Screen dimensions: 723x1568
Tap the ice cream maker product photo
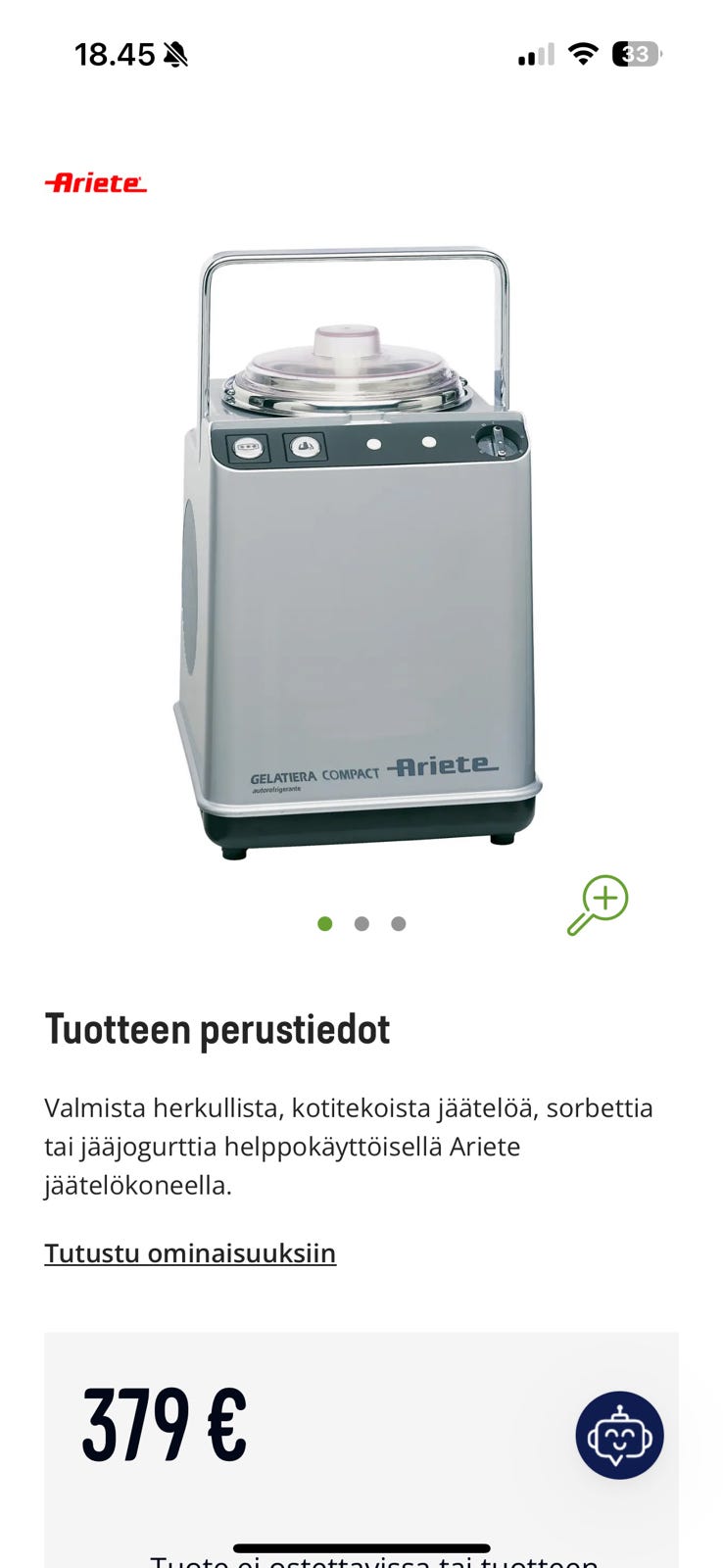pyautogui.click(x=361, y=549)
